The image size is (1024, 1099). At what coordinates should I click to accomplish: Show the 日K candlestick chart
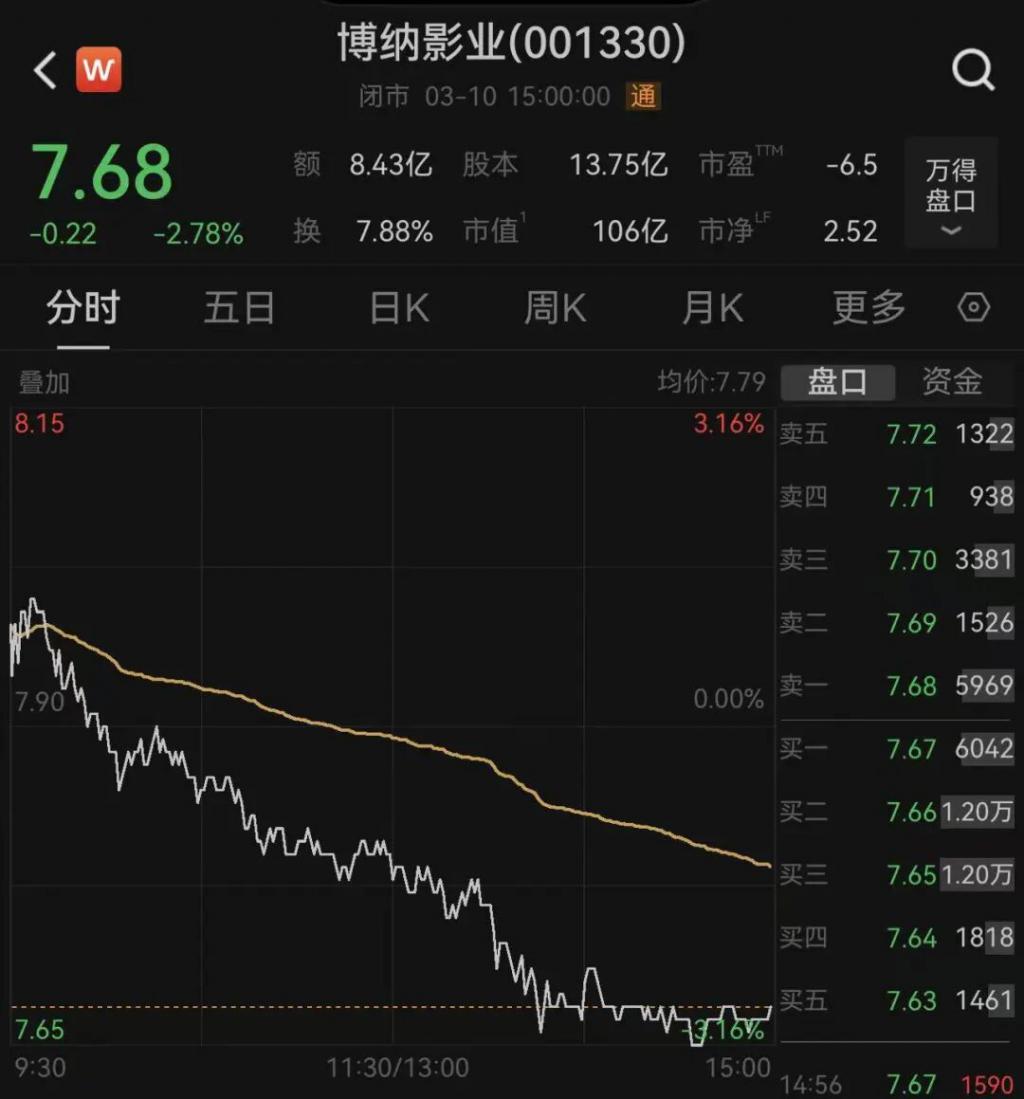399,308
